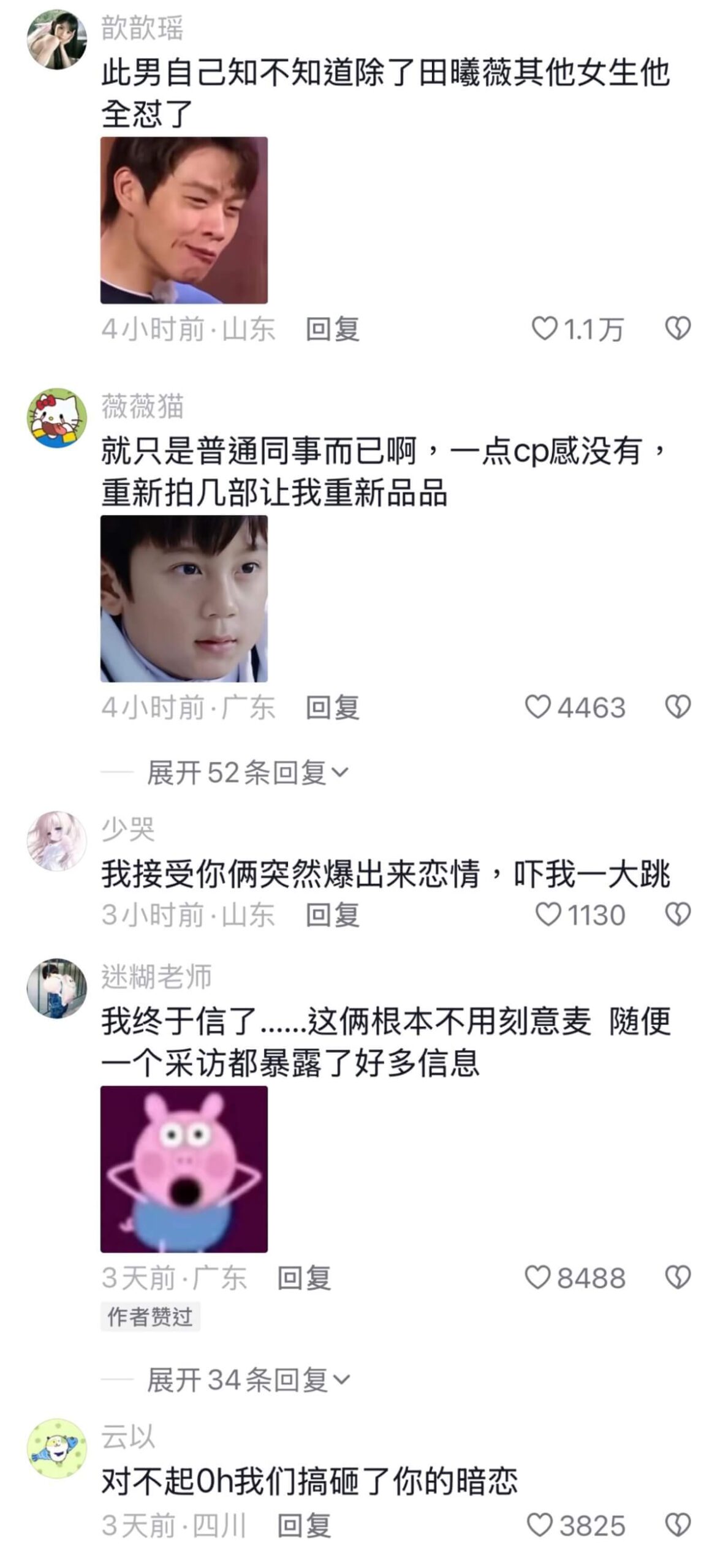Open the image in 薇薇猫's comment
720x1568 pixels.
click(x=184, y=598)
